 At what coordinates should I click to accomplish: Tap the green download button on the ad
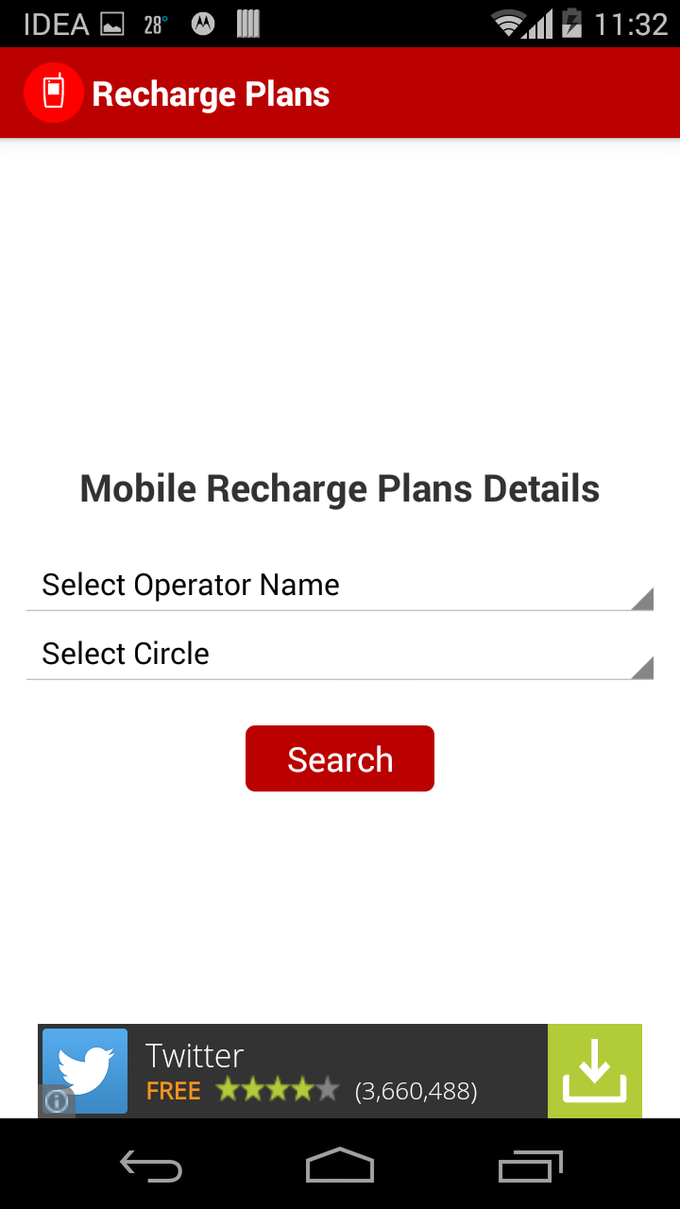click(594, 1071)
